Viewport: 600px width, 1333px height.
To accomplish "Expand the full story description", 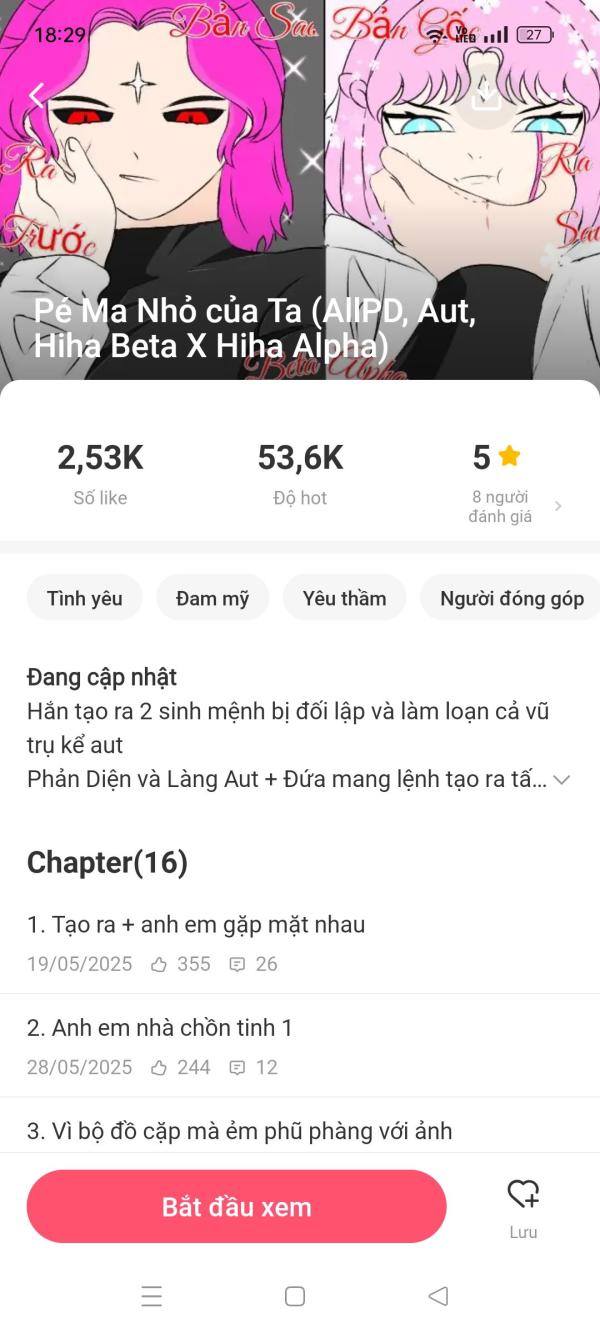I will tap(562, 780).
